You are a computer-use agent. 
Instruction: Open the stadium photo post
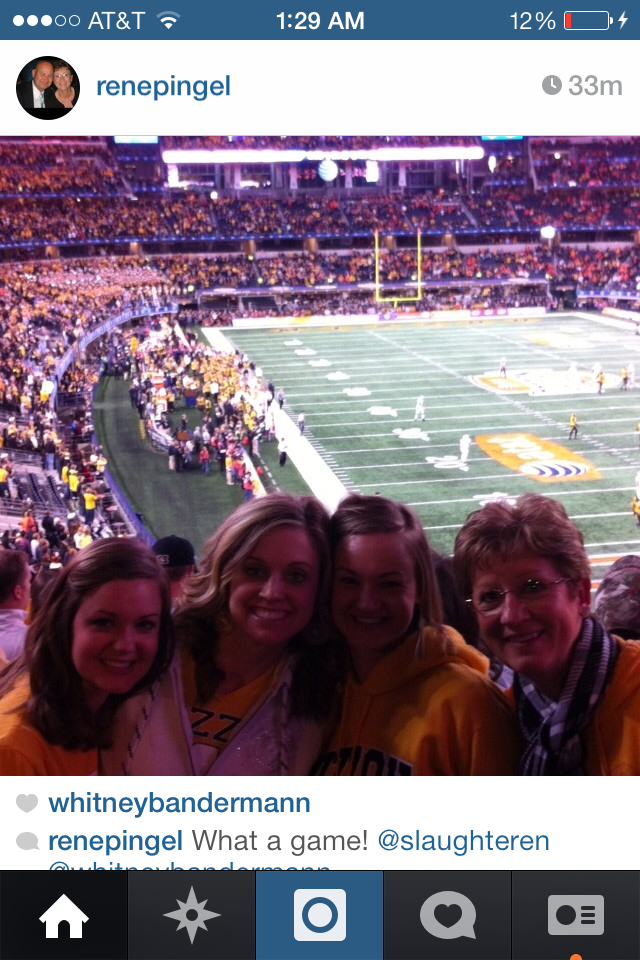[320, 455]
